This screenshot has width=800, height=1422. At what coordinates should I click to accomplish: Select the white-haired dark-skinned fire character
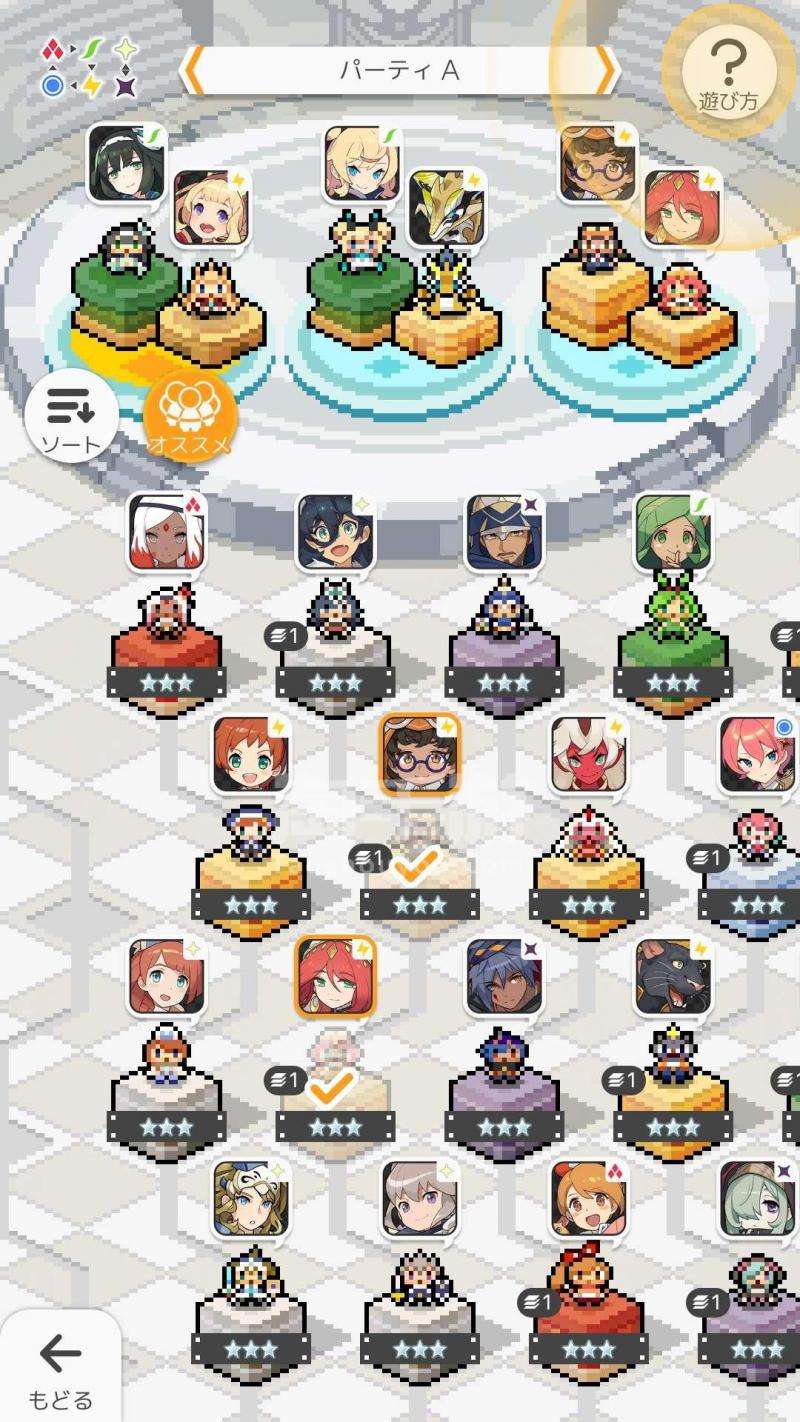[166, 533]
